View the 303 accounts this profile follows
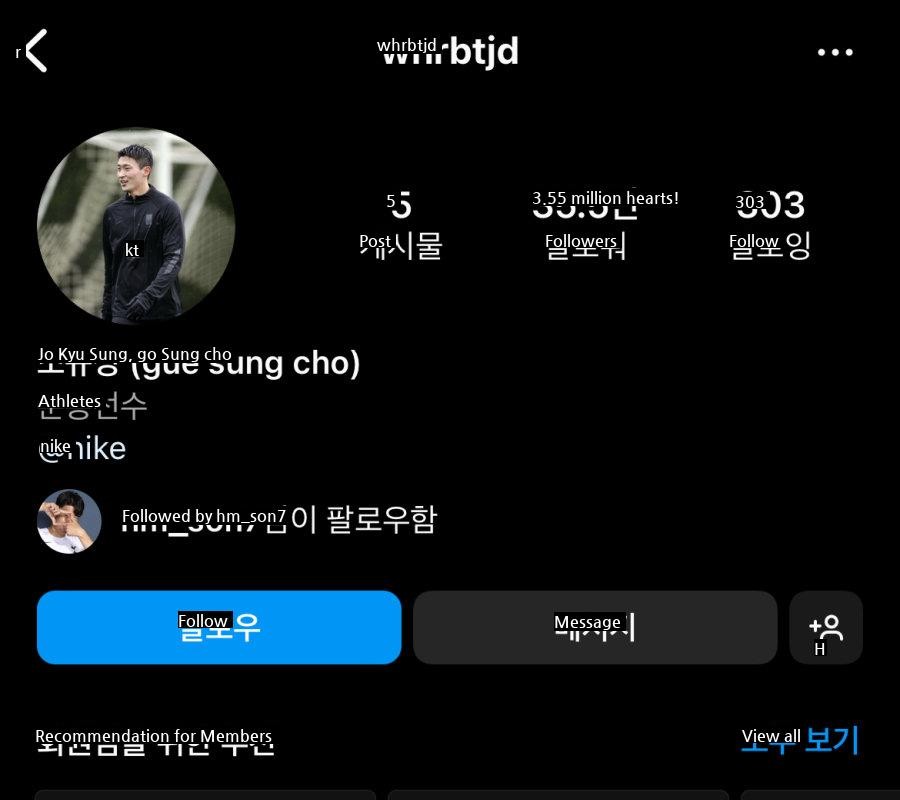The width and height of the screenshot is (900, 800). pyautogui.click(x=769, y=223)
